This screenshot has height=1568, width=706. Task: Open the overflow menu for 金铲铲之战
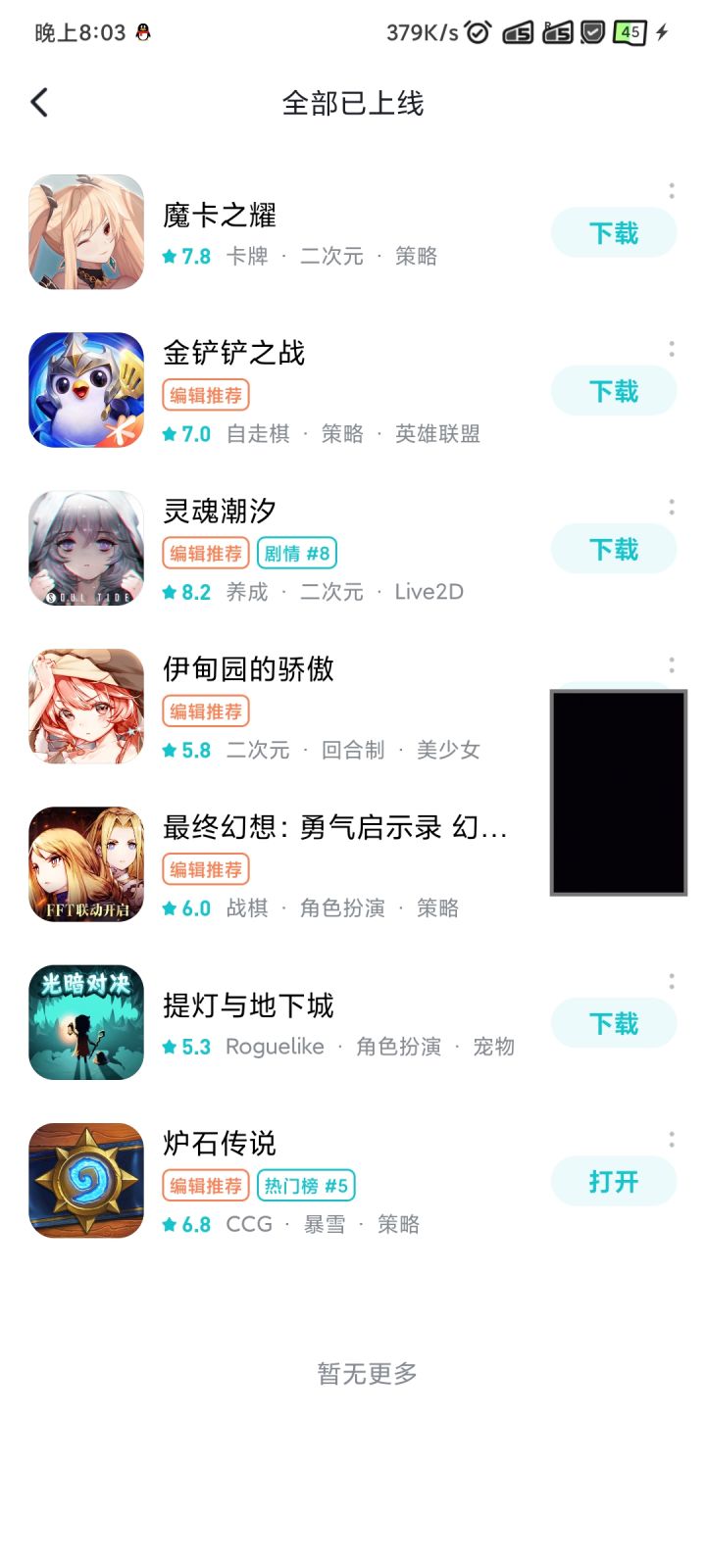(672, 348)
